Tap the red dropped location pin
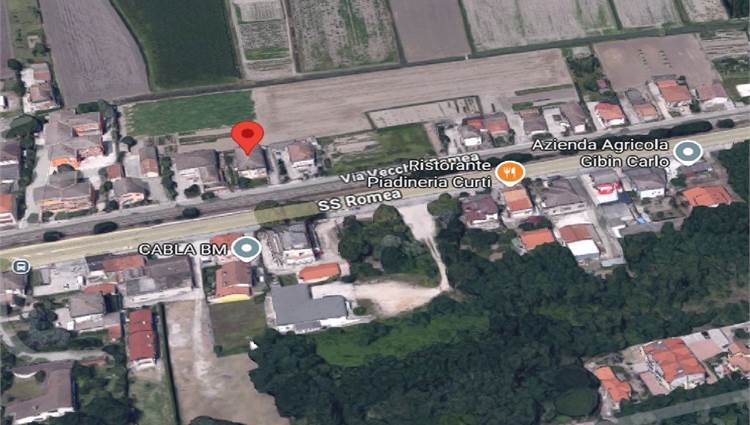 point(247,137)
